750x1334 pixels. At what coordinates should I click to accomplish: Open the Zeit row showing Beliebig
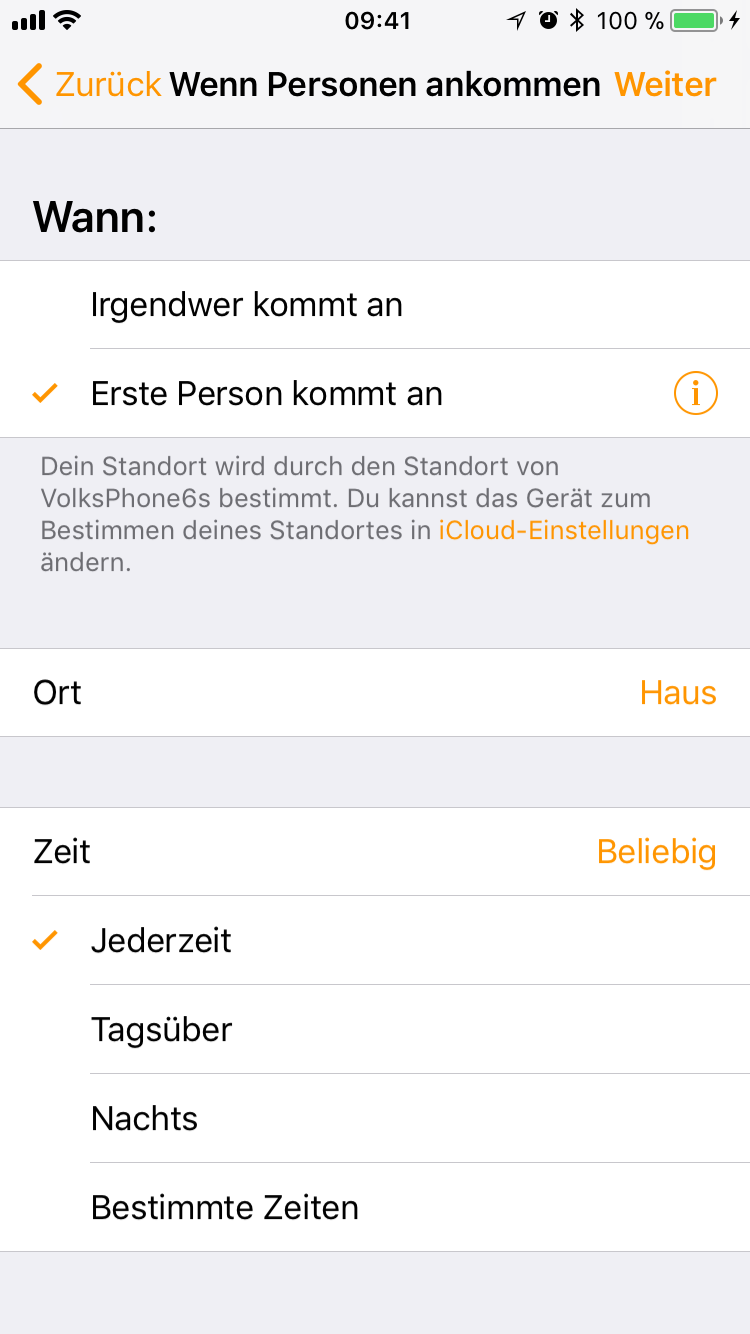tap(375, 852)
